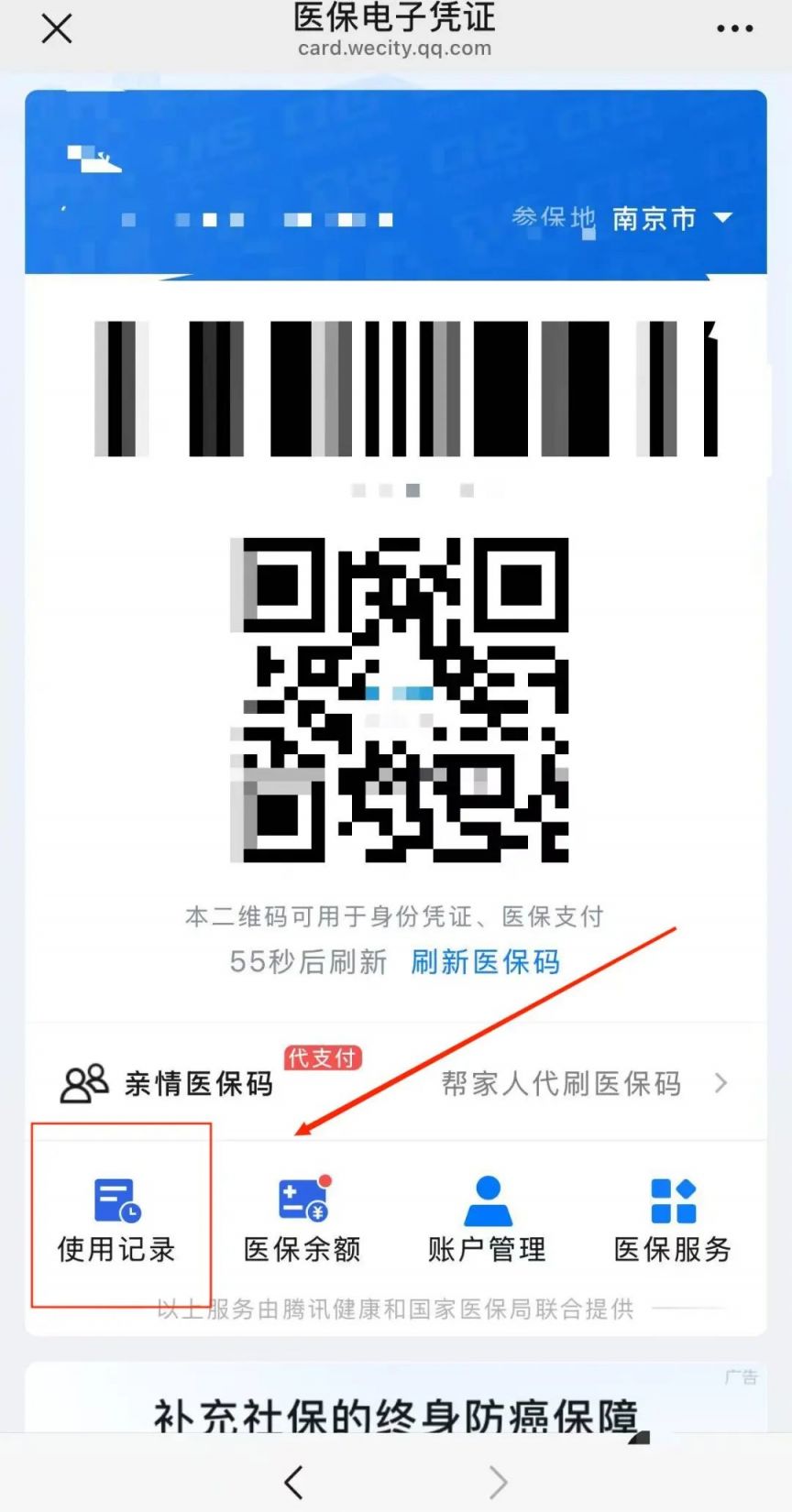Image resolution: width=792 pixels, height=1512 pixels.
Task: Open the three-dot overflow menu
Action: [x=734, y=29]
